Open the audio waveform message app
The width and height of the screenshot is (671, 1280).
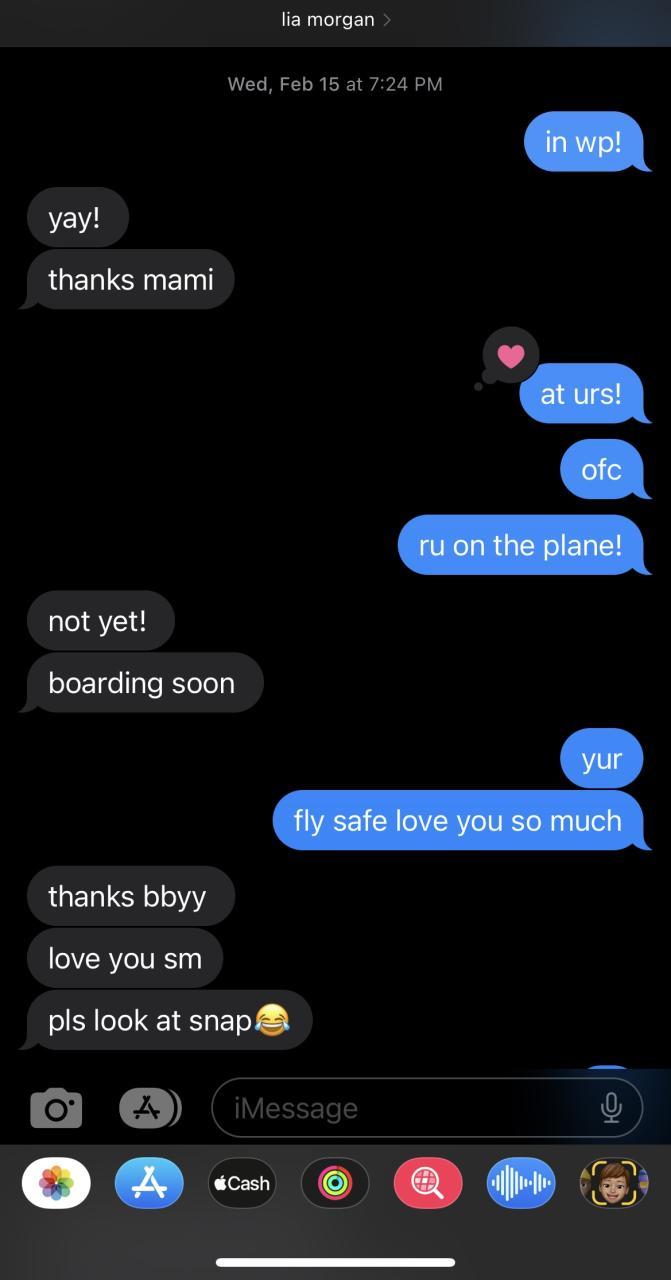(521, 1184)
